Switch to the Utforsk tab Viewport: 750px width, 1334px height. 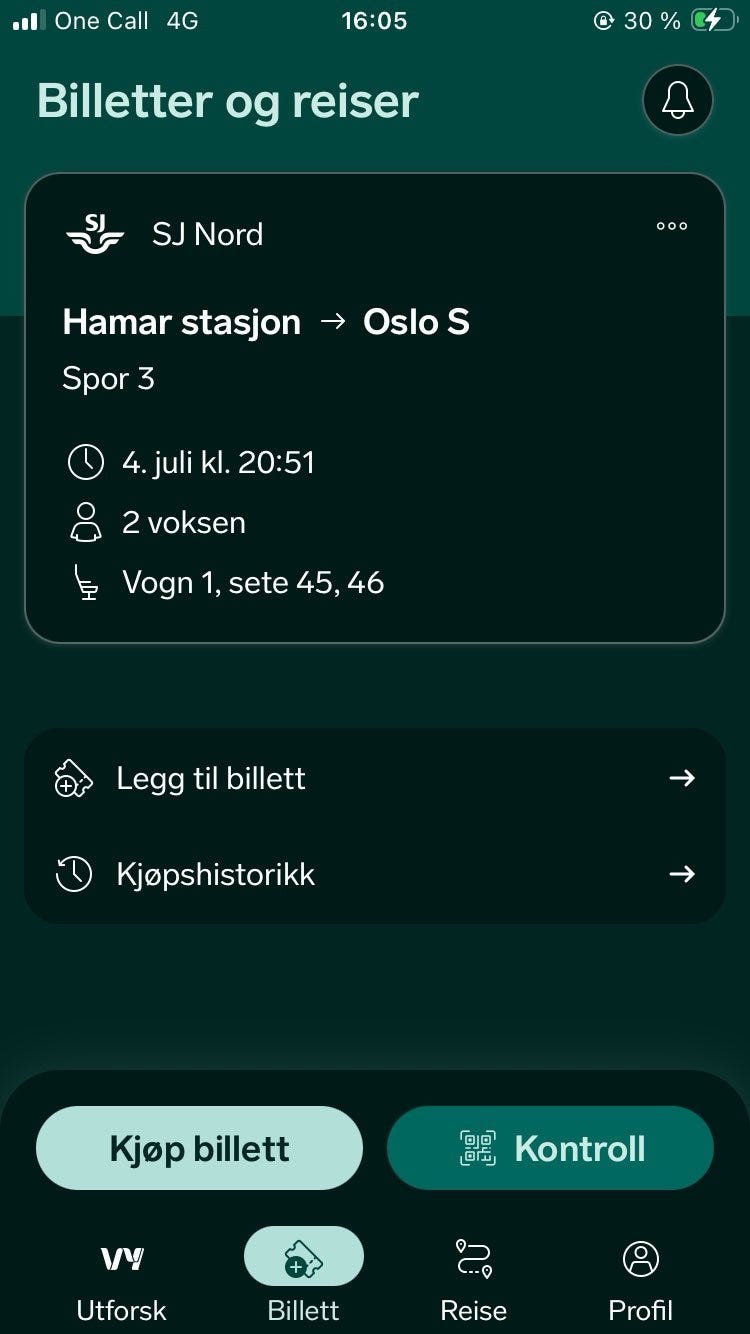(121, 1282)
